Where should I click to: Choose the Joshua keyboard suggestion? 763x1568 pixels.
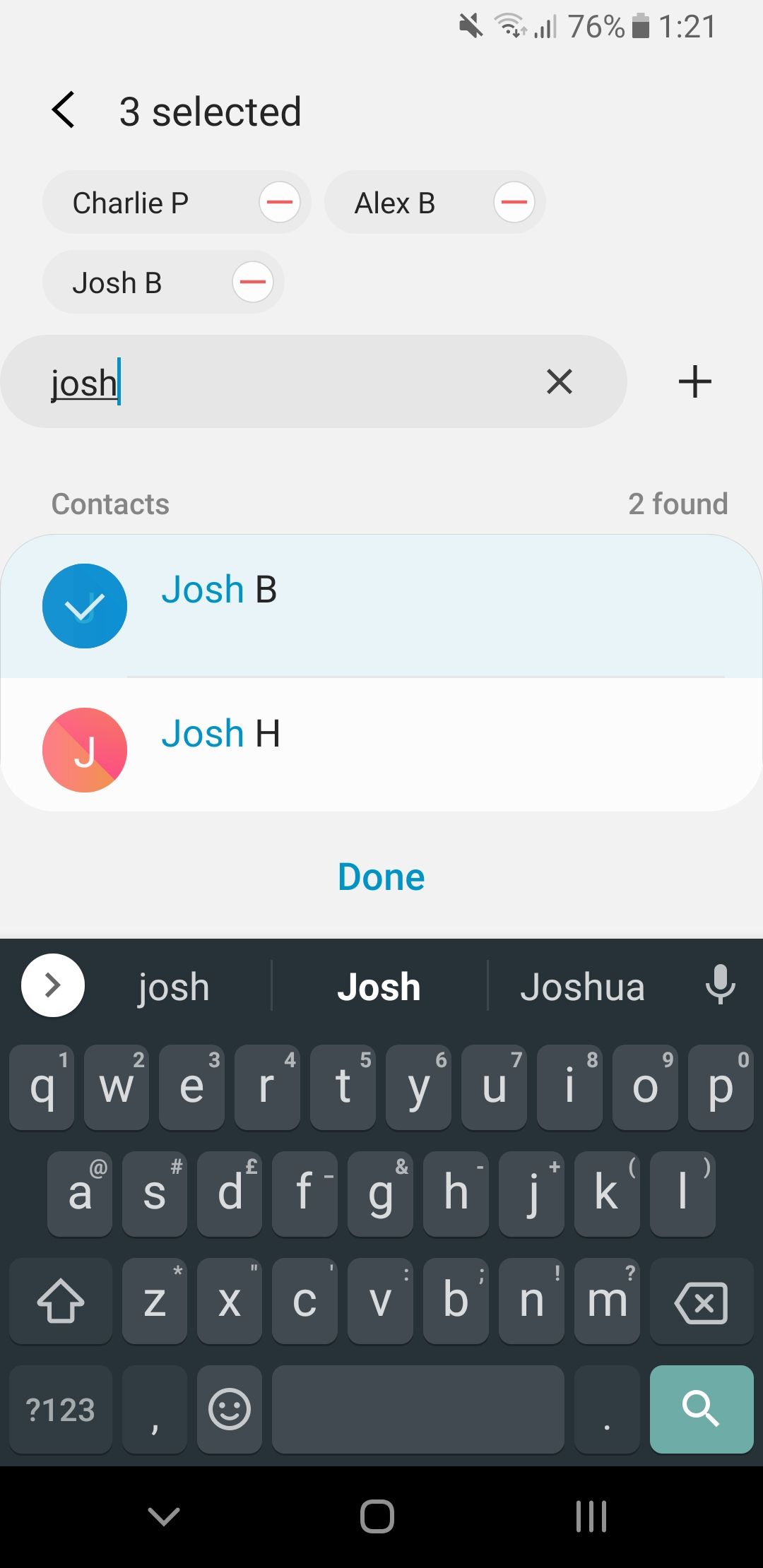point(582,987)
